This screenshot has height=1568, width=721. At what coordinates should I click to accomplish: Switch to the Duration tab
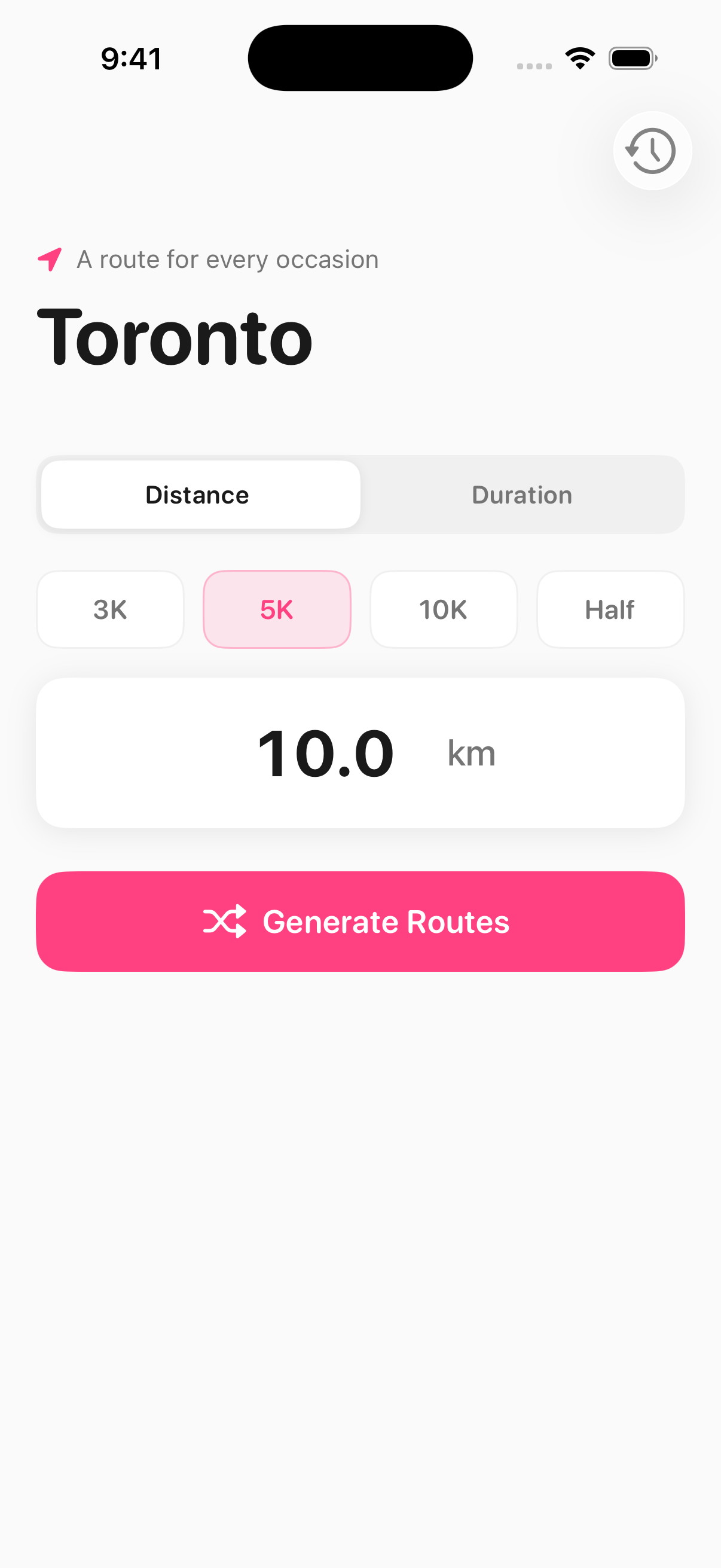522,494
